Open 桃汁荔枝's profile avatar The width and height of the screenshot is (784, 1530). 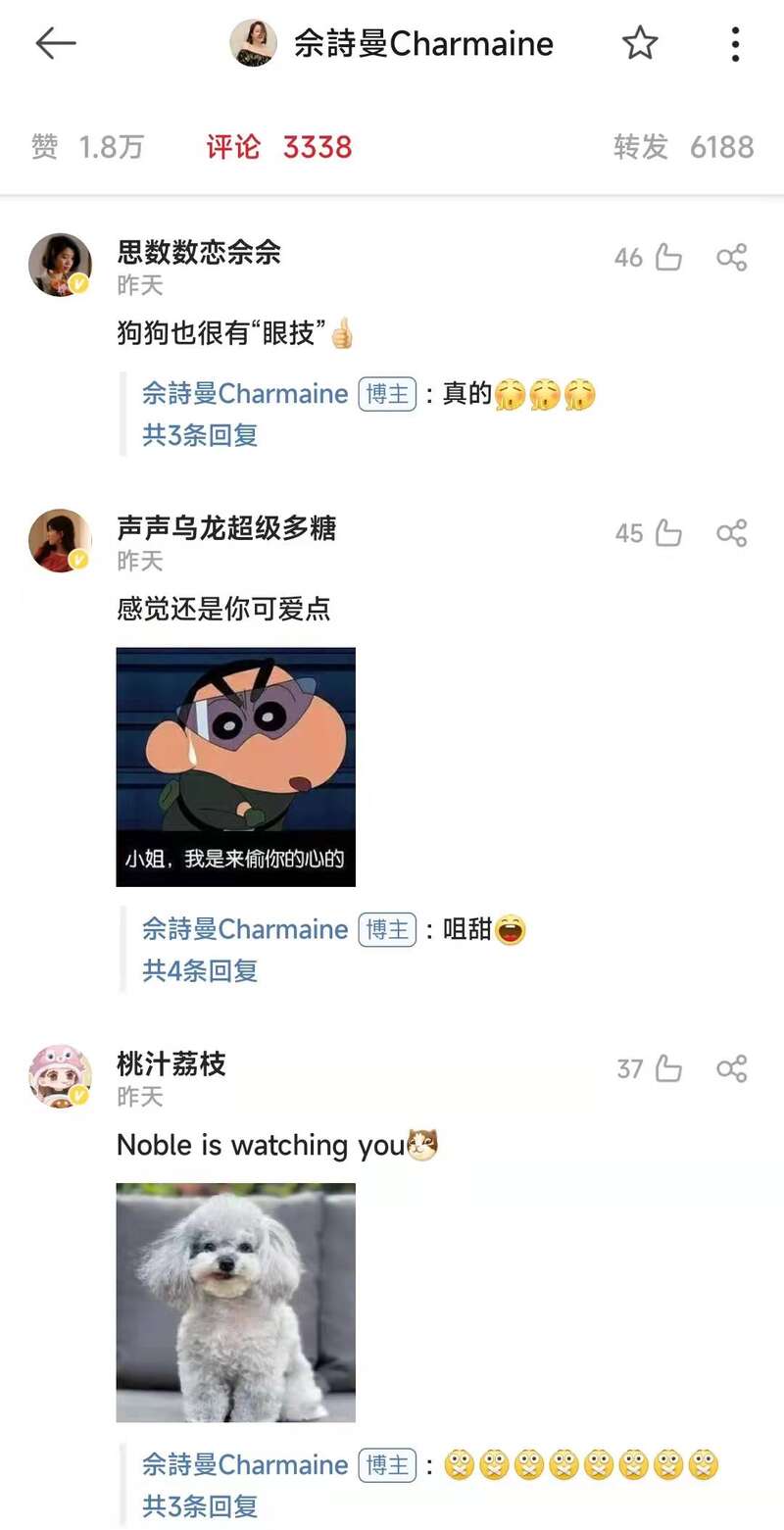pos(60,1076)
